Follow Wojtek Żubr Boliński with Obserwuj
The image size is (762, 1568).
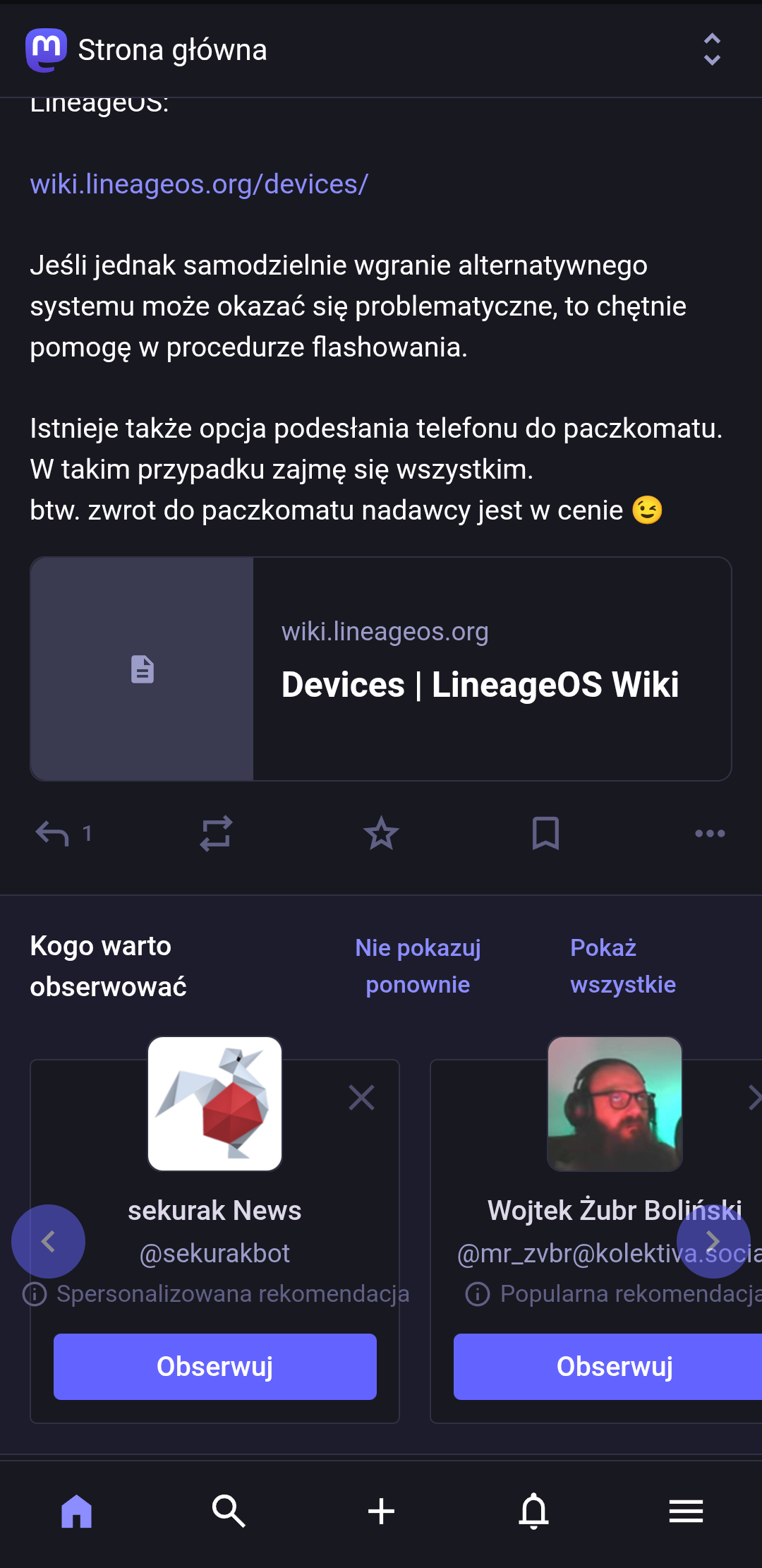[x=614, y=1367]
